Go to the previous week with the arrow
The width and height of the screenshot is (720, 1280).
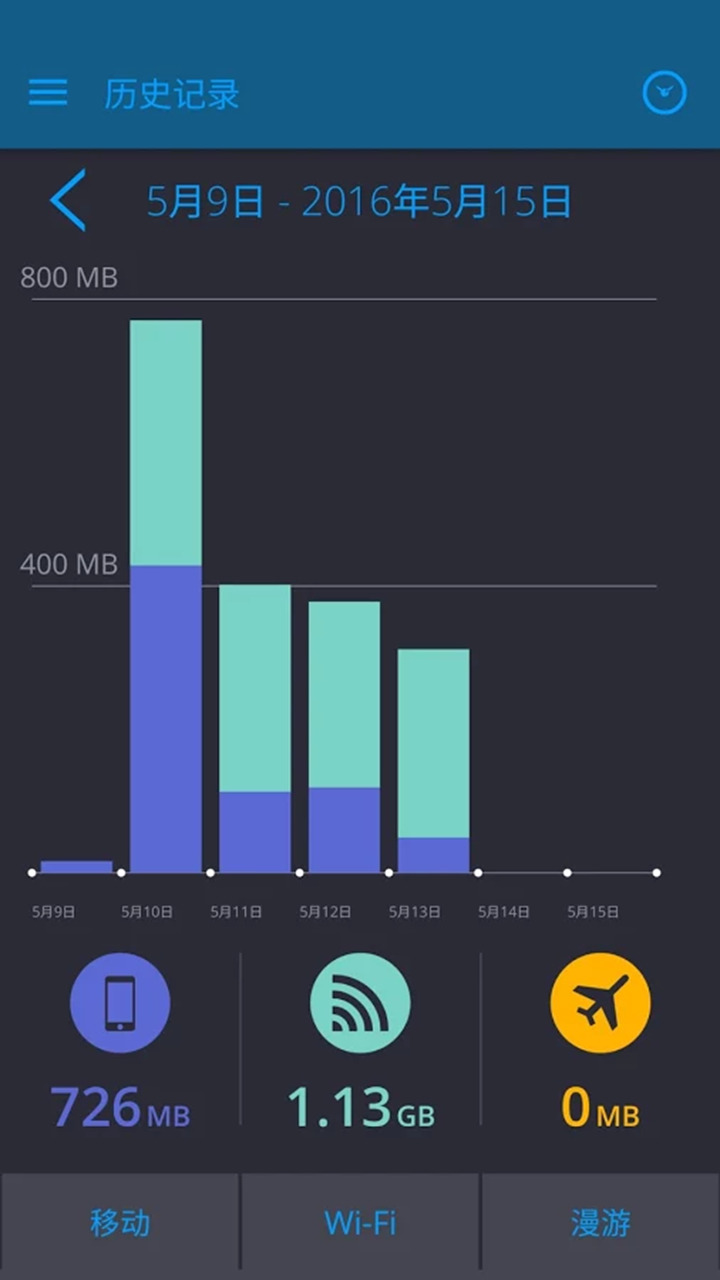tap(68, 200)
